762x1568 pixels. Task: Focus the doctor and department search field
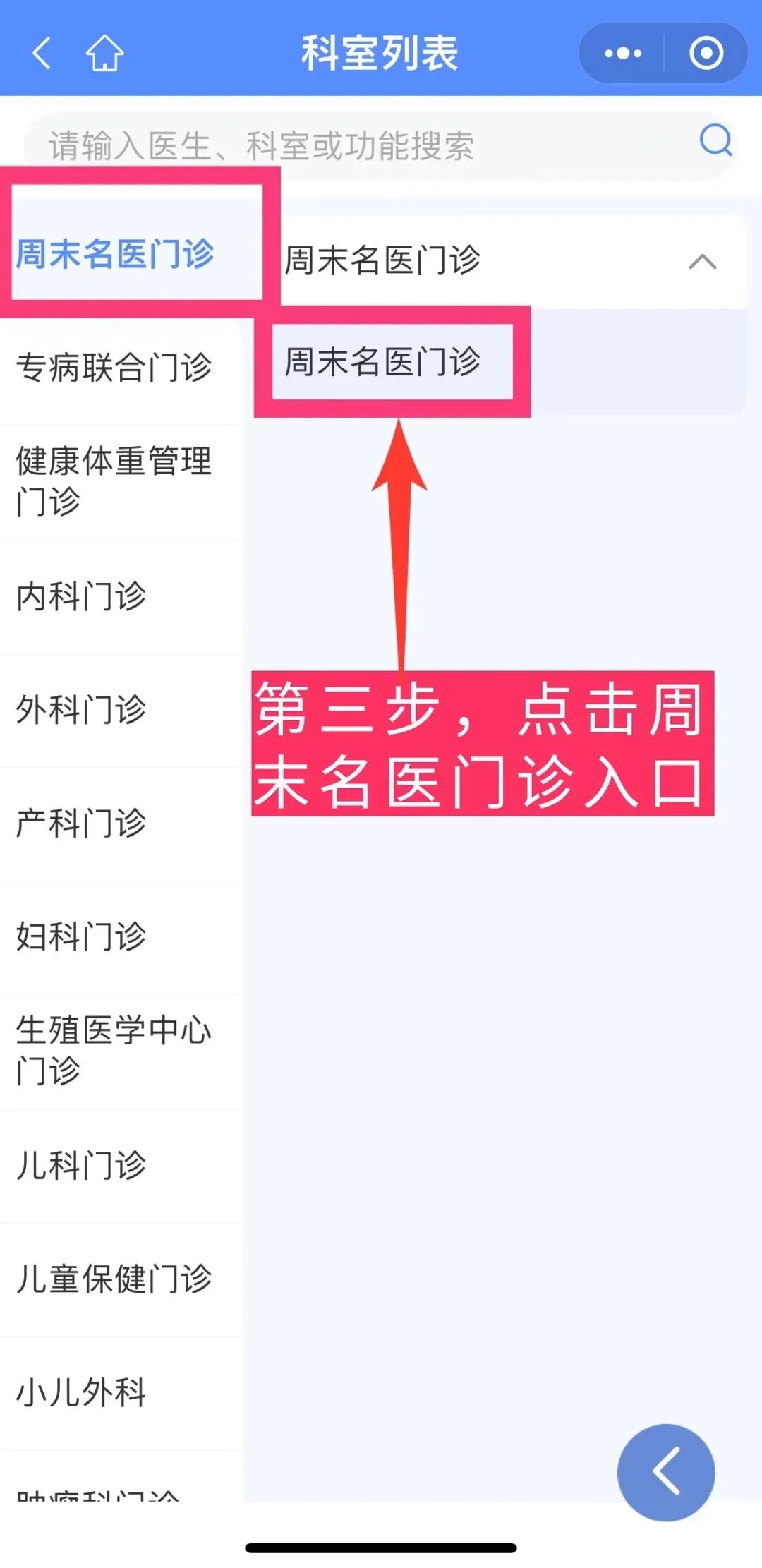click(353, 146)
